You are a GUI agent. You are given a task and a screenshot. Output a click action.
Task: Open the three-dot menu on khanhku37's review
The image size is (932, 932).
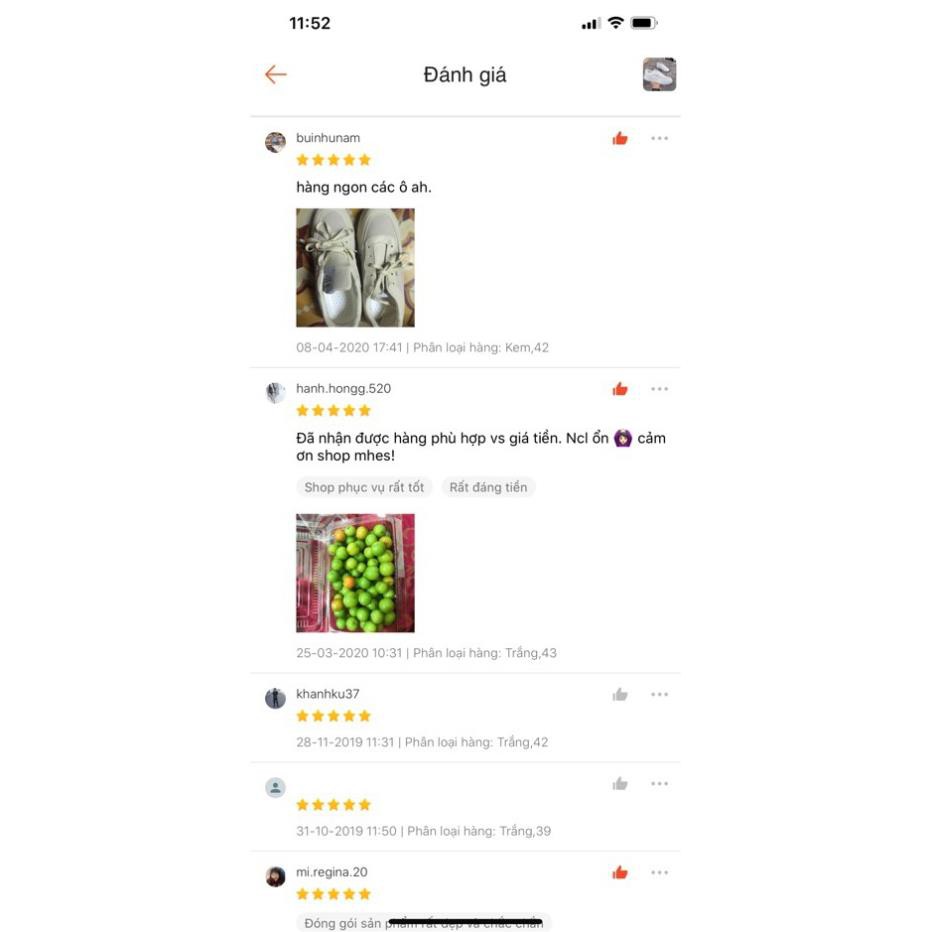659,695
